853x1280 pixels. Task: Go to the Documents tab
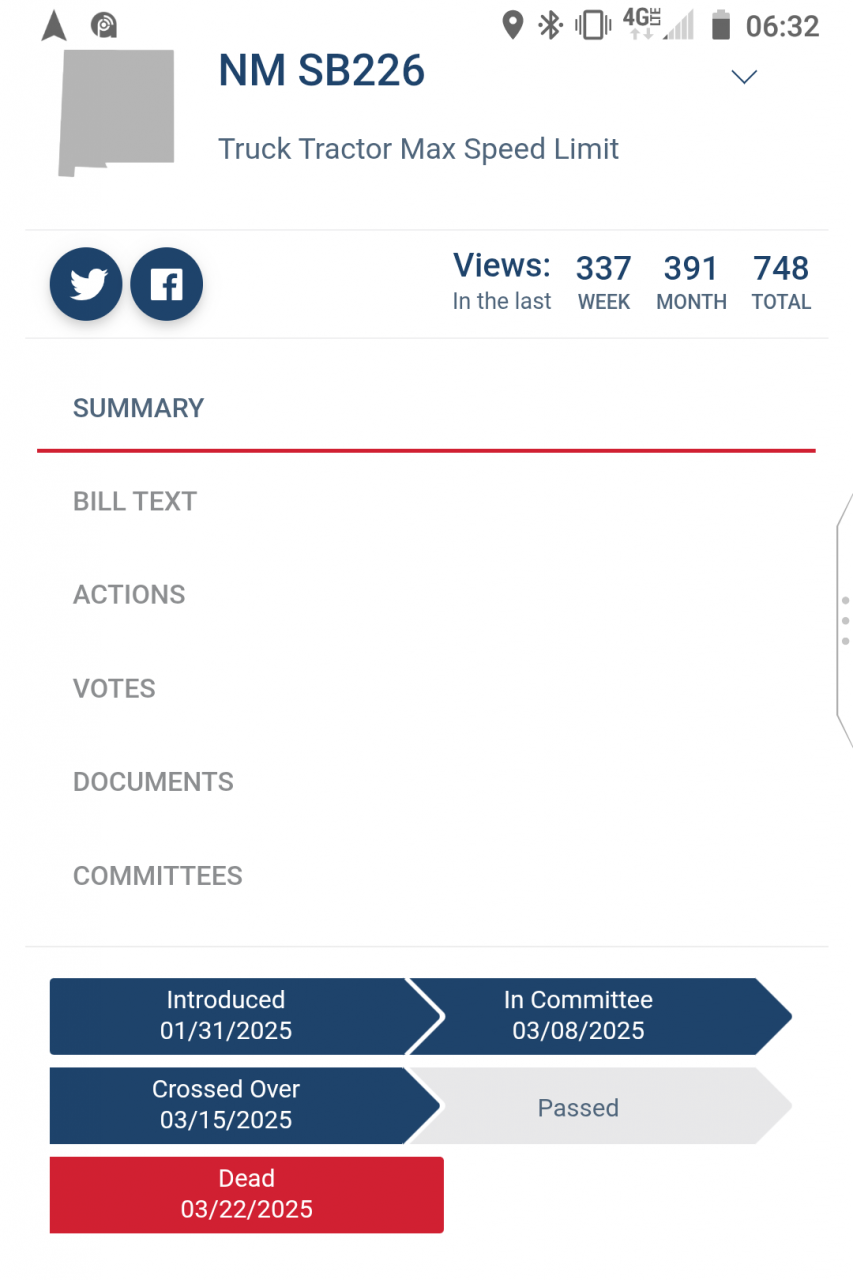[153, 782]
